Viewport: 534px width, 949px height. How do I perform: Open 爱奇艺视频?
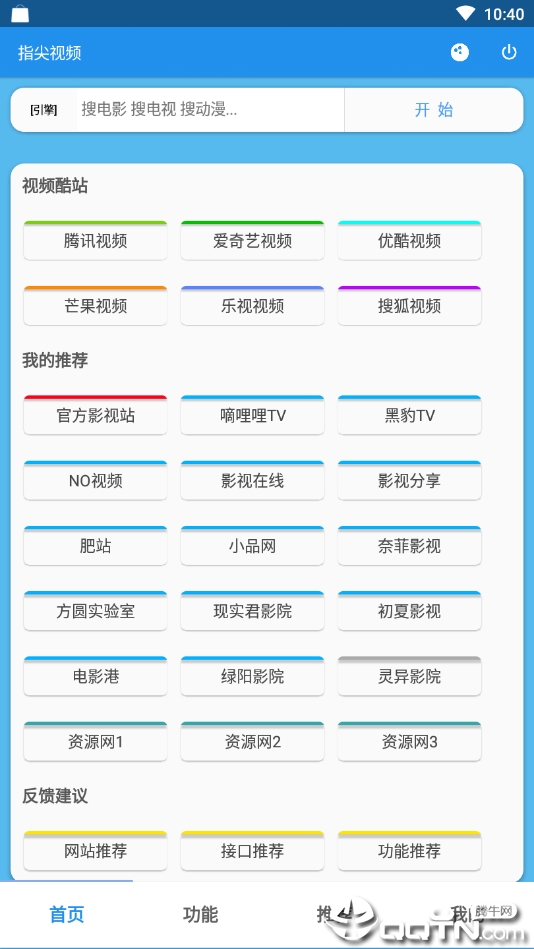(252, 241)
